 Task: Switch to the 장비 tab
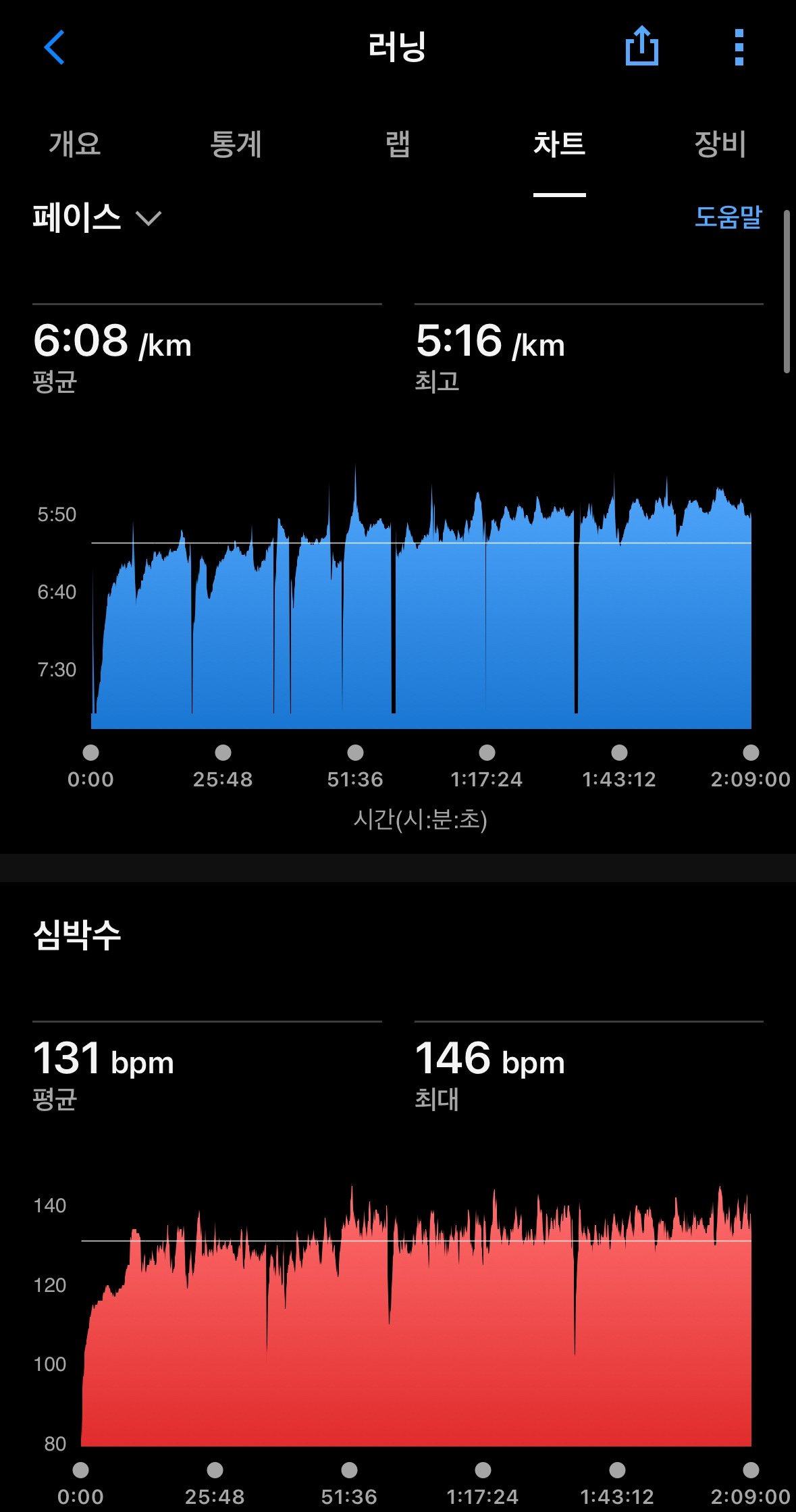[720, 144]
